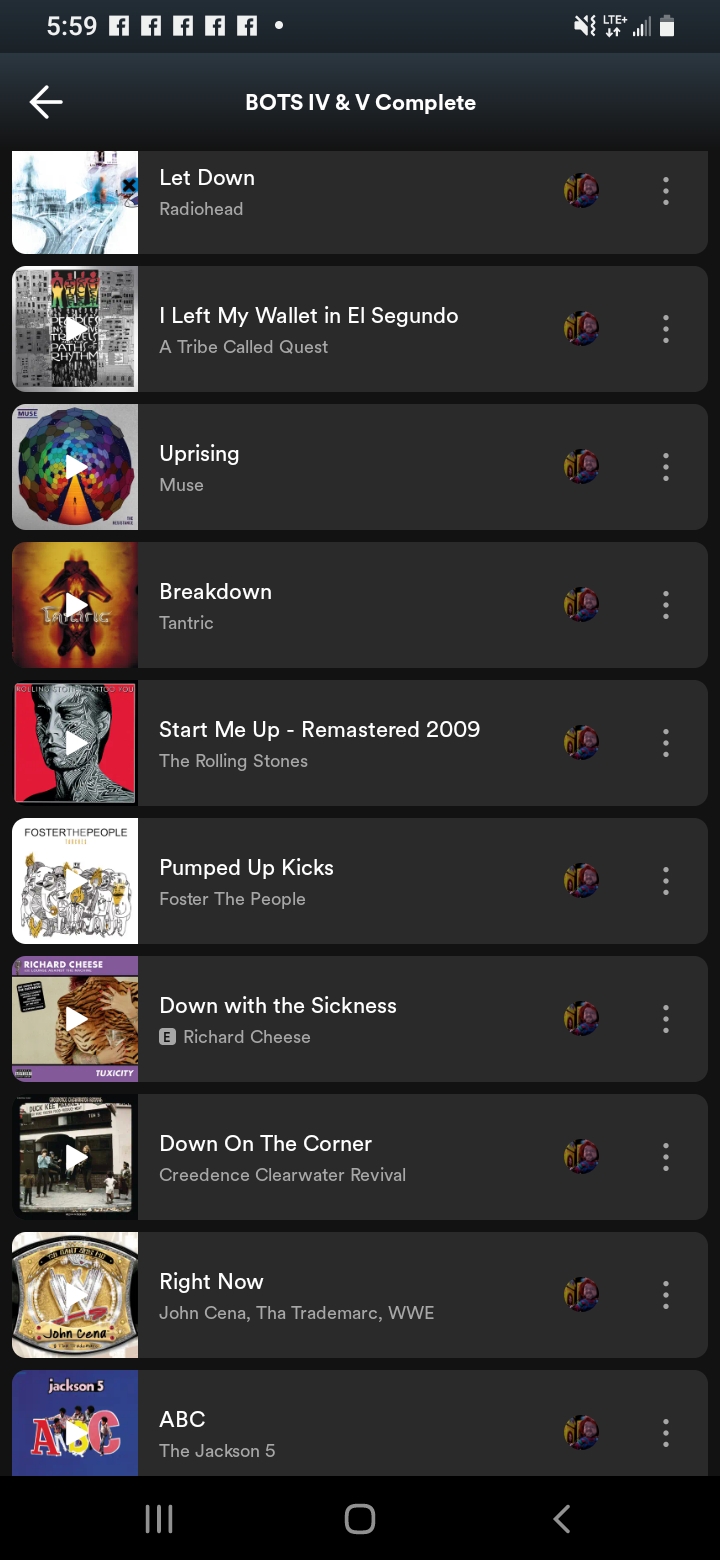Screen dimensions: 720x1560
Task: Play I Left My Wallet in El Segundo preview
Action: 76,329
